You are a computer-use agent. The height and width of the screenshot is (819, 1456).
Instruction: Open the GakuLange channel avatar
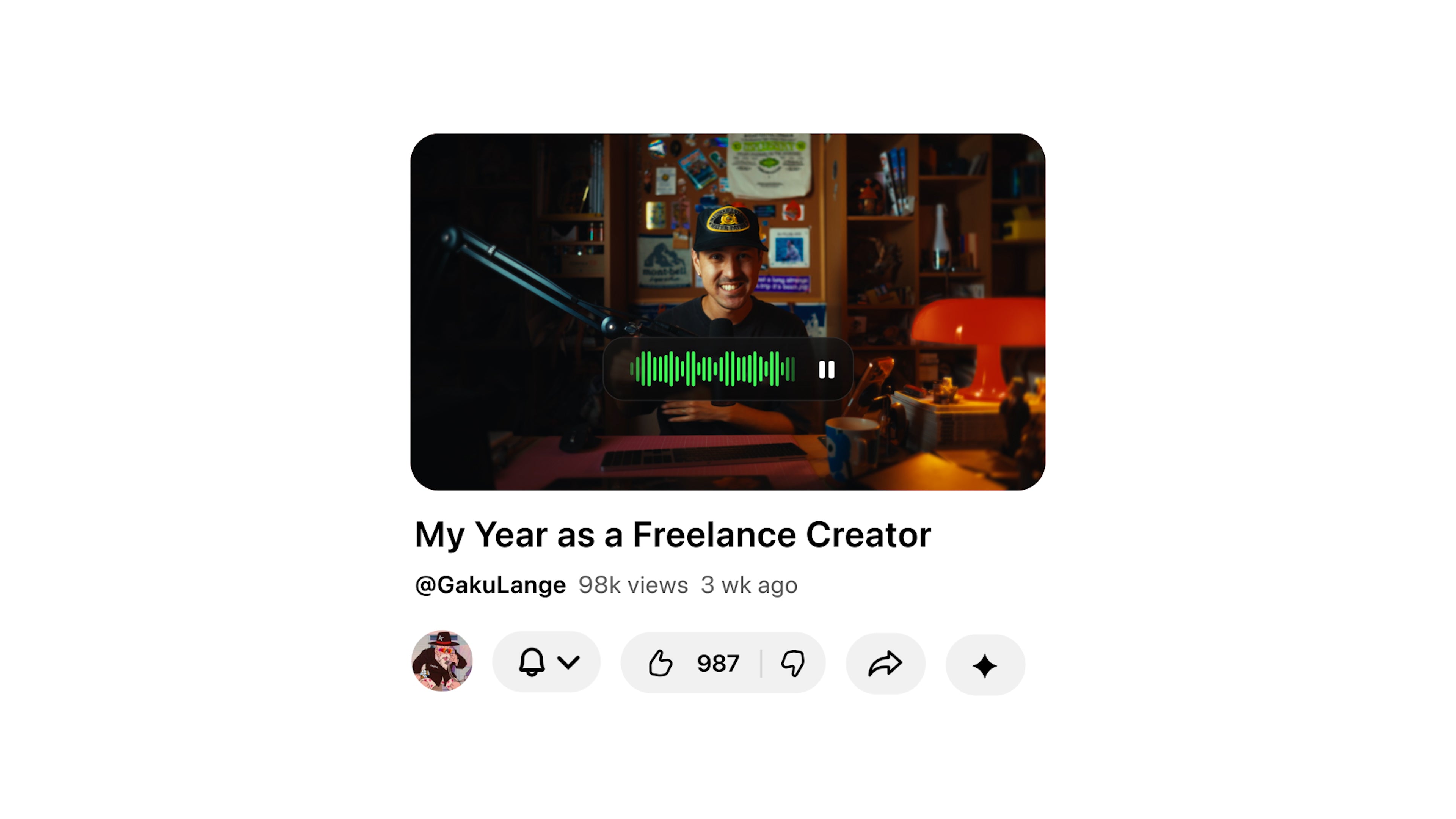coord(442,661)
